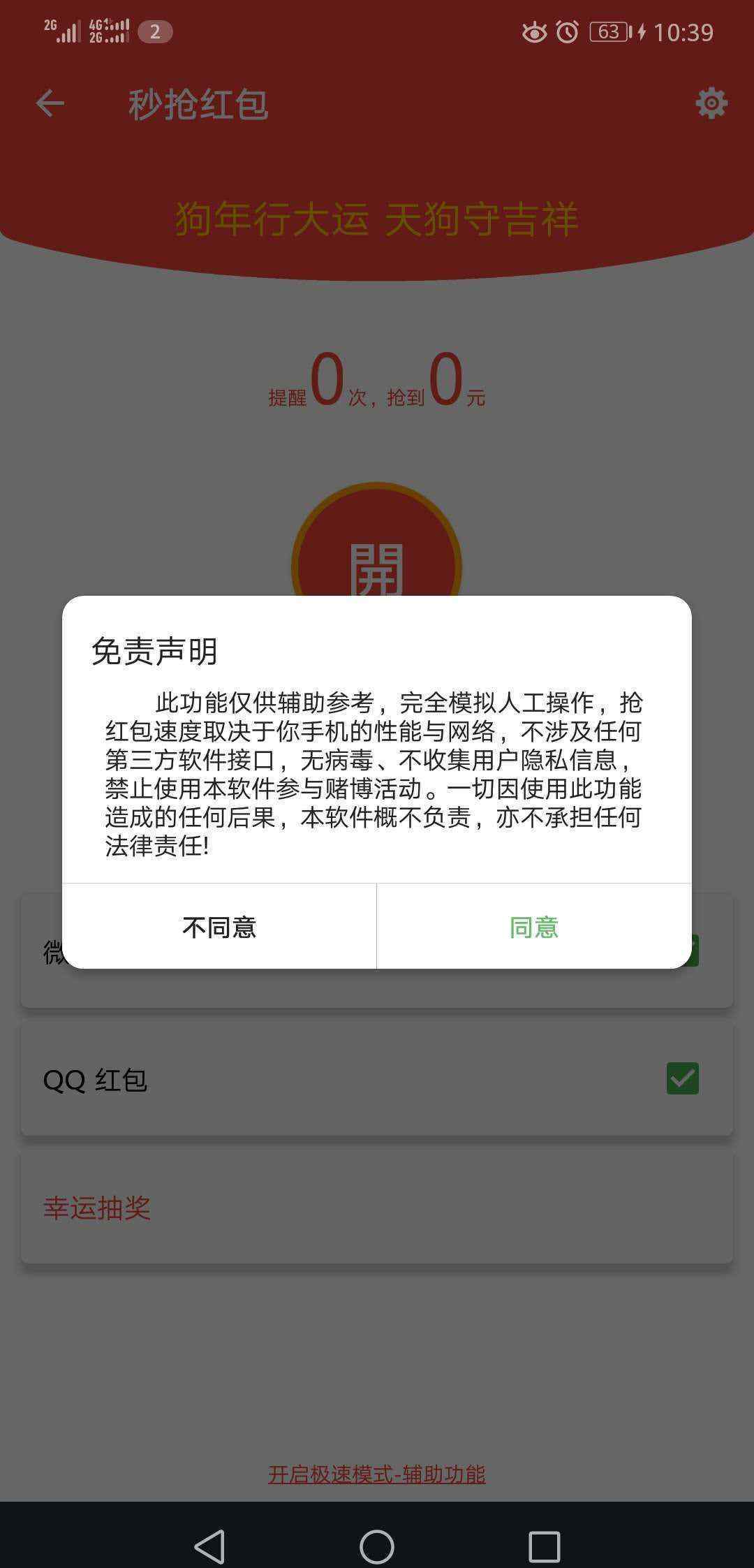
Task: Decline the disclaimer with 不同意
Action: pos(219,927)
